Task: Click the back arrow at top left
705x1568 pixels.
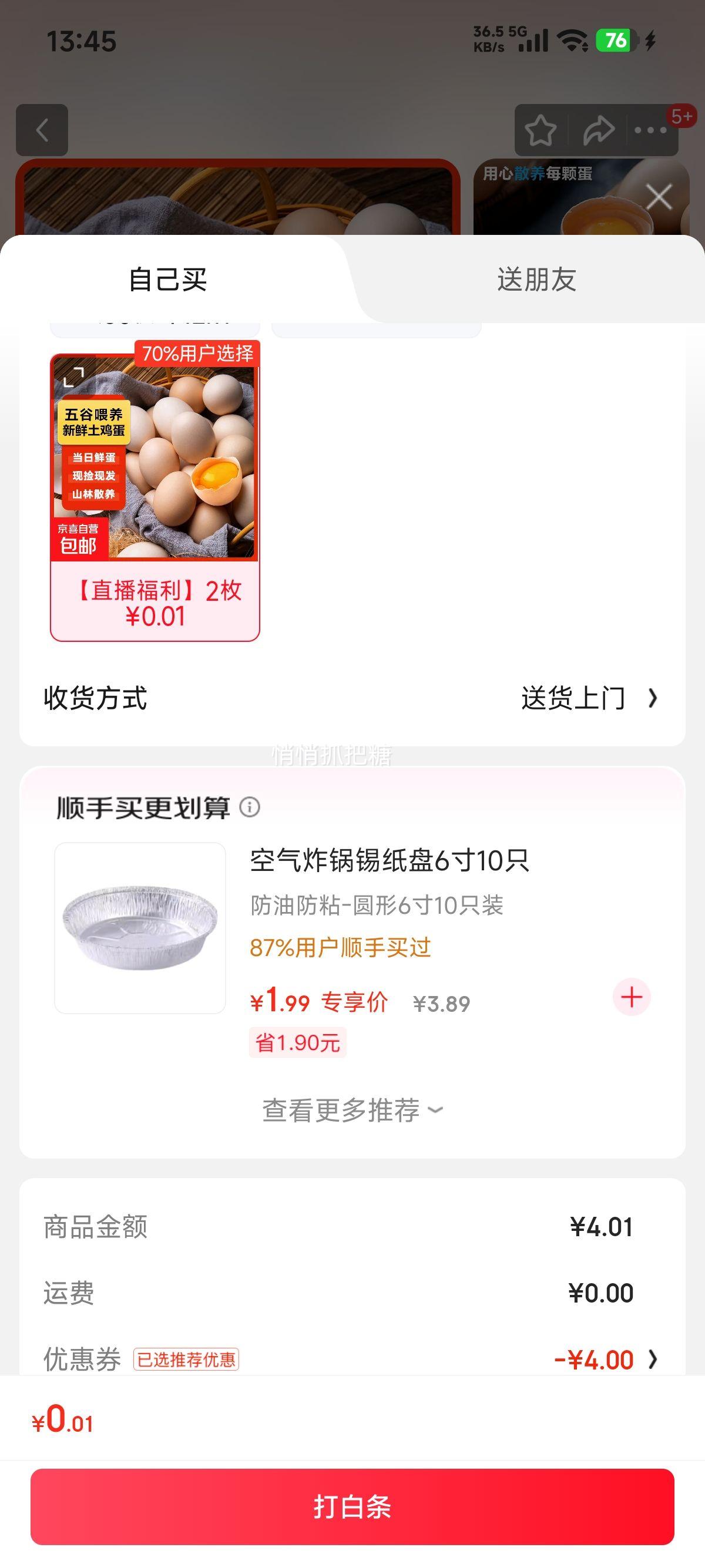Action: coord(42,130)
